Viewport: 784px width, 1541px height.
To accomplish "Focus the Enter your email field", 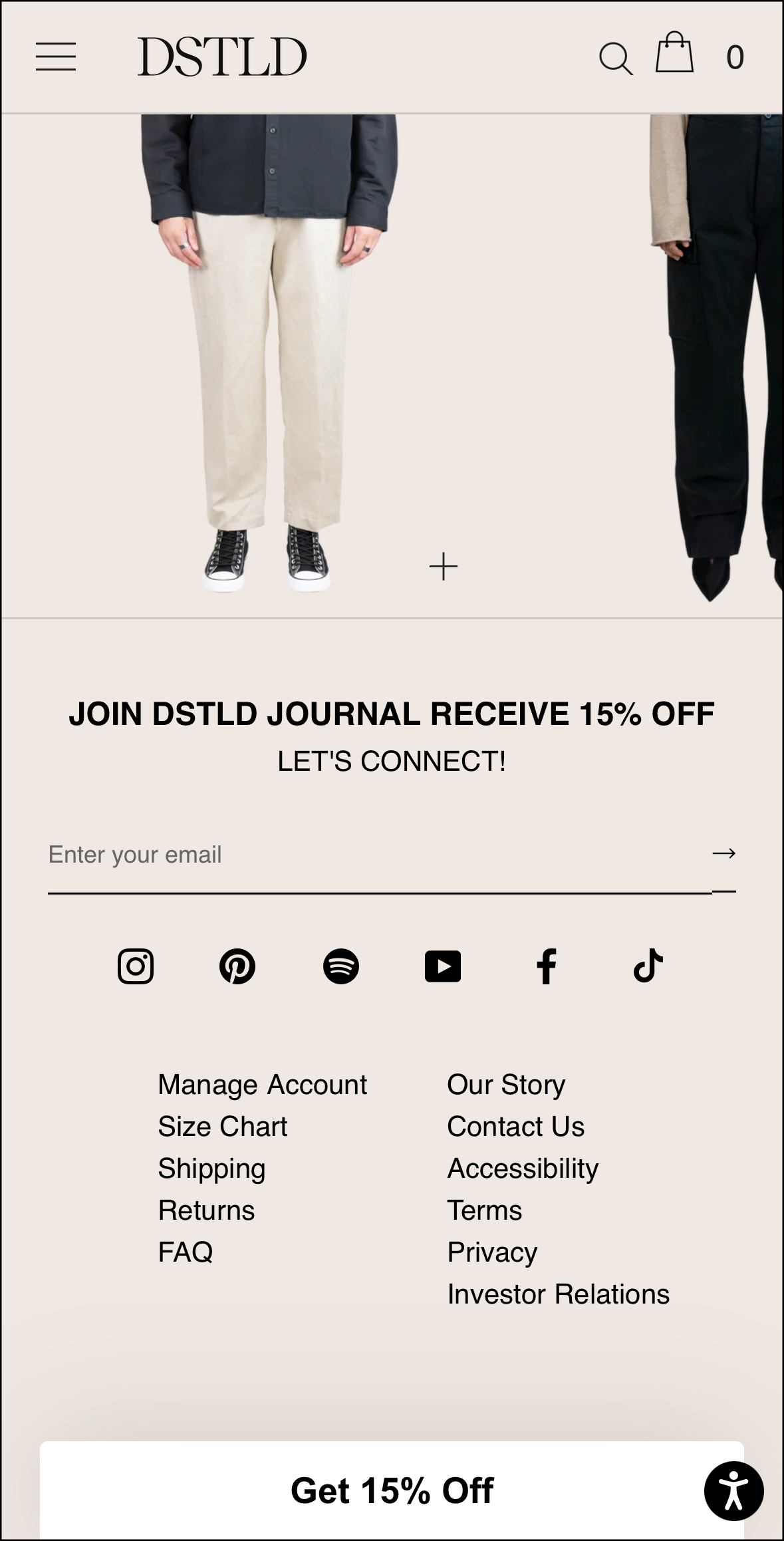I will 372,855.
